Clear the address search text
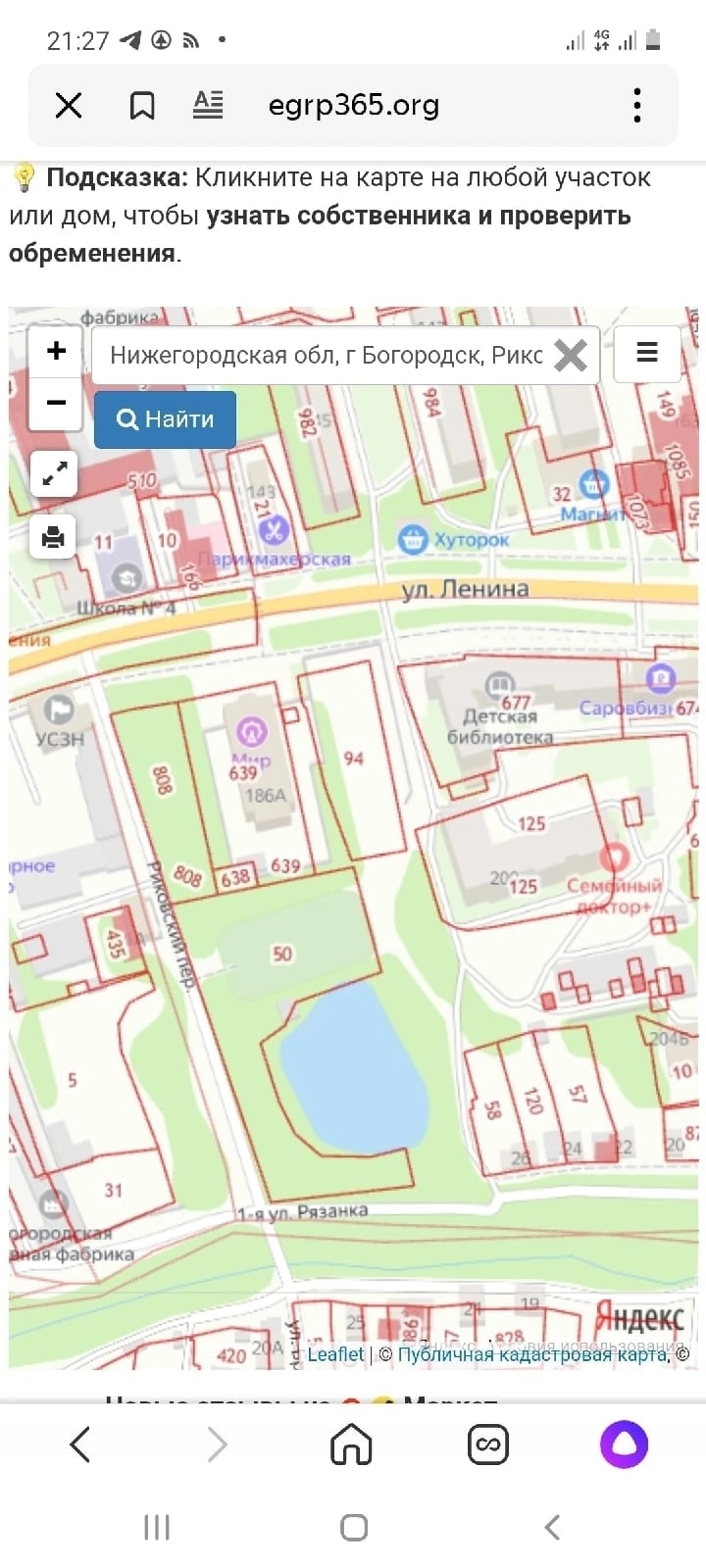Screen dimensions: 706x1568 (x=571, y=355)
